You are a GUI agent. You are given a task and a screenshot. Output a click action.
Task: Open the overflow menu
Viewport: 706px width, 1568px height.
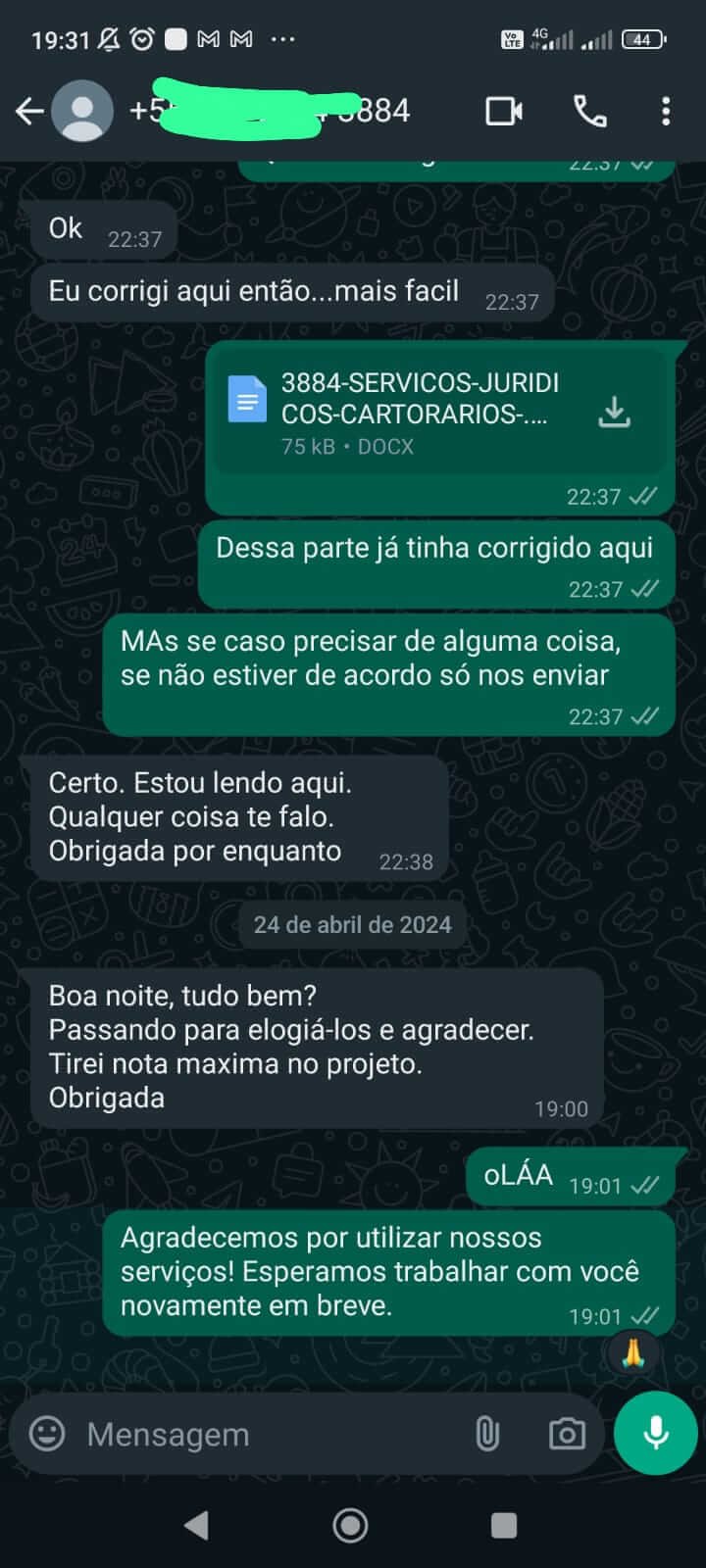point(666,111)
